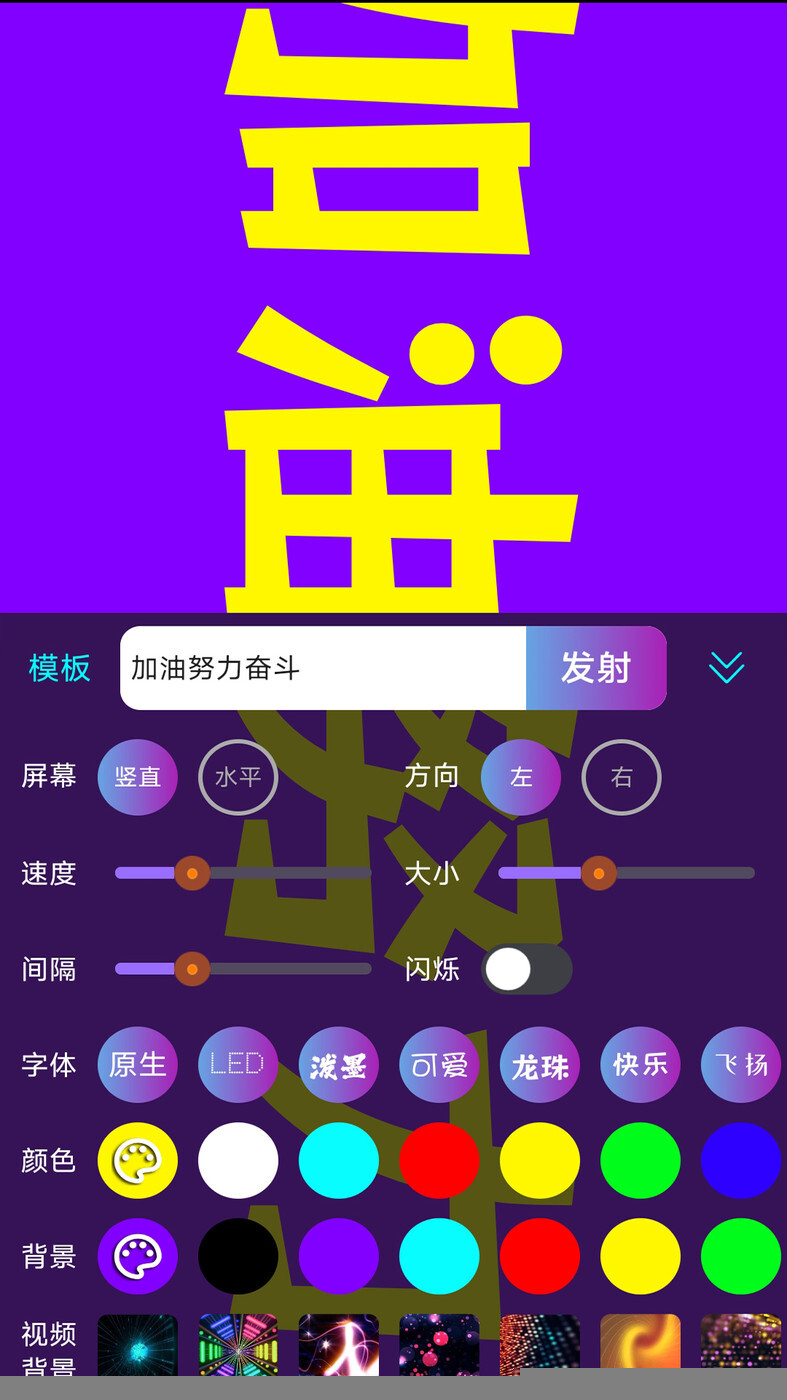Click the text input field showing 加油努力奋斗

point(320,668)
